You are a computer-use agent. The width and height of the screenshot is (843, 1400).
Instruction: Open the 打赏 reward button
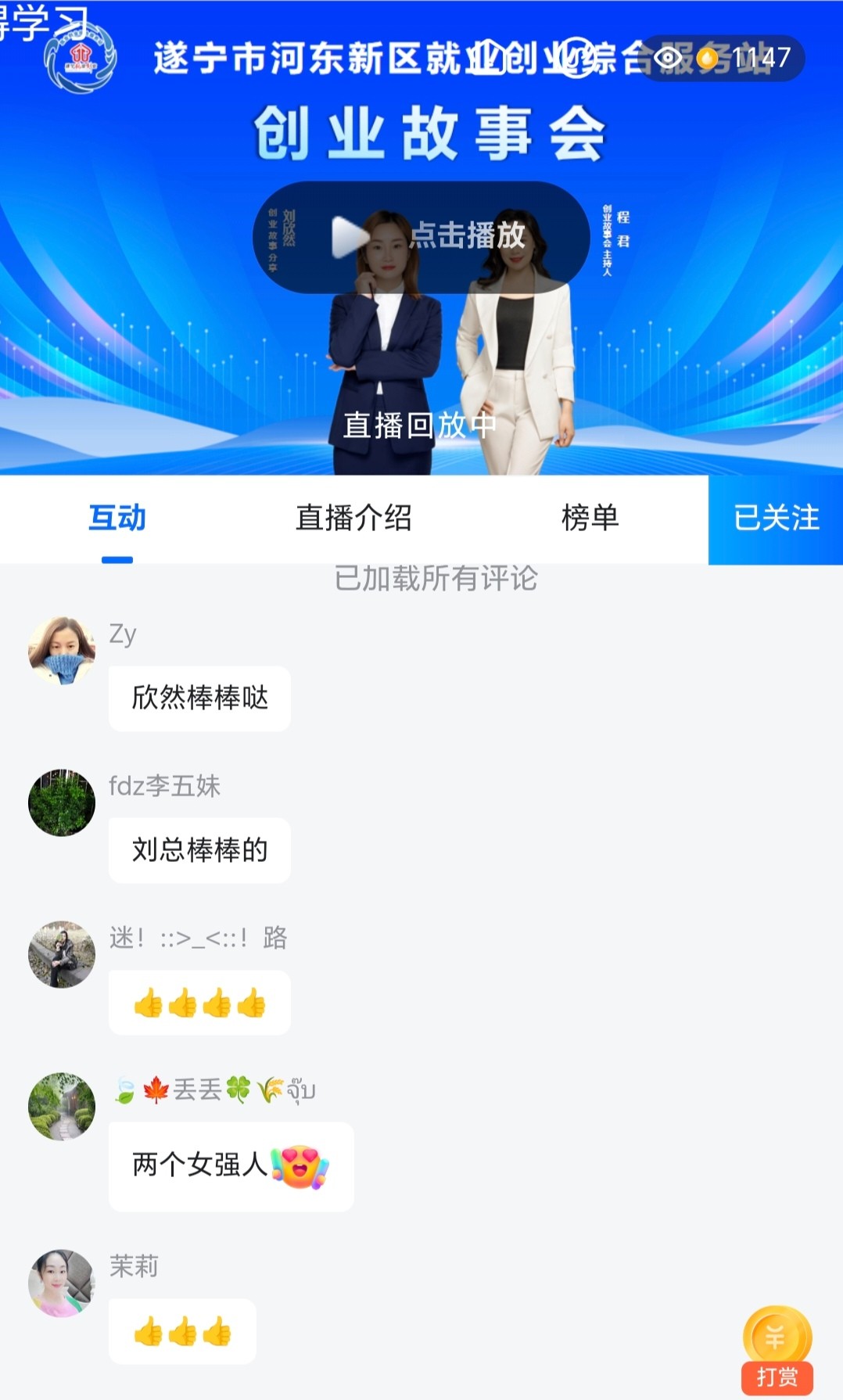pyautogui.click(x=777, y=1351)
